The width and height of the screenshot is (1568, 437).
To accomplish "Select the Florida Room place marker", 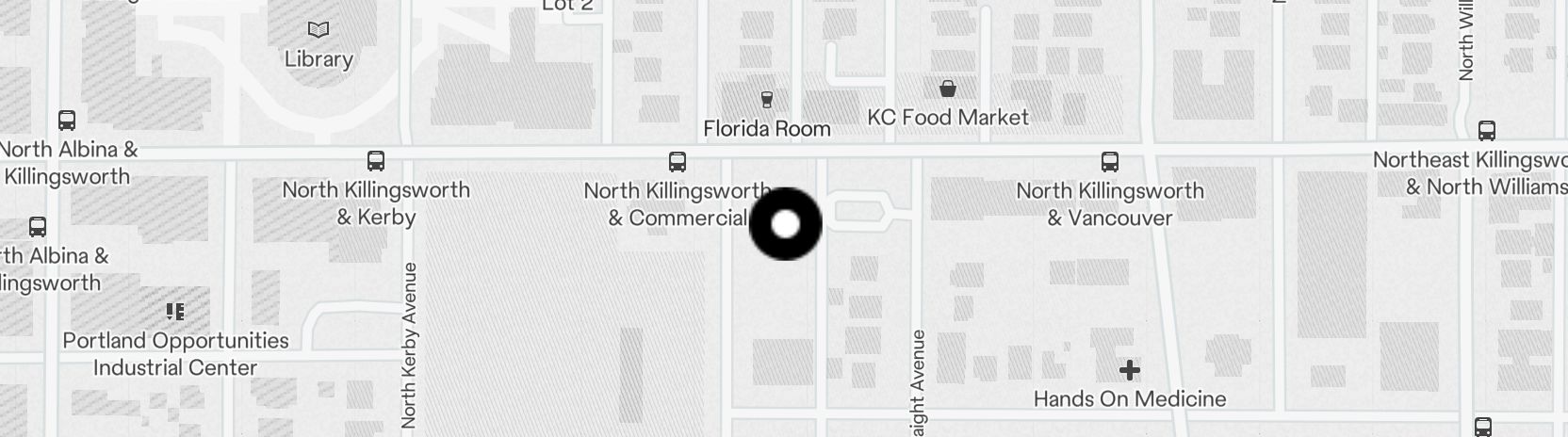I will tap(766, 100).
